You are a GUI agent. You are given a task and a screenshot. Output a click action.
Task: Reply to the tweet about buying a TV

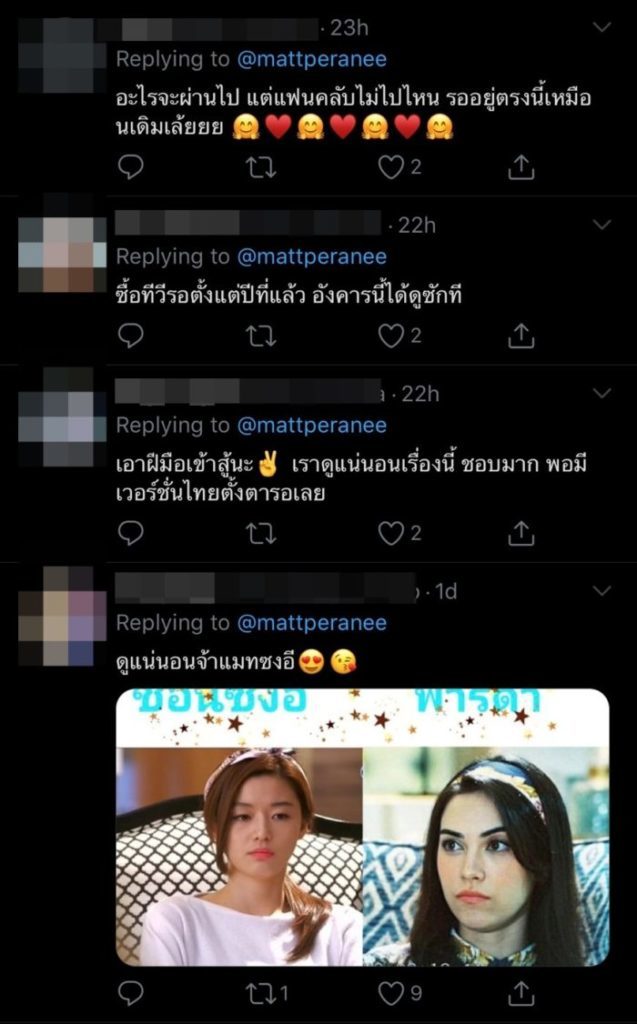131,336
